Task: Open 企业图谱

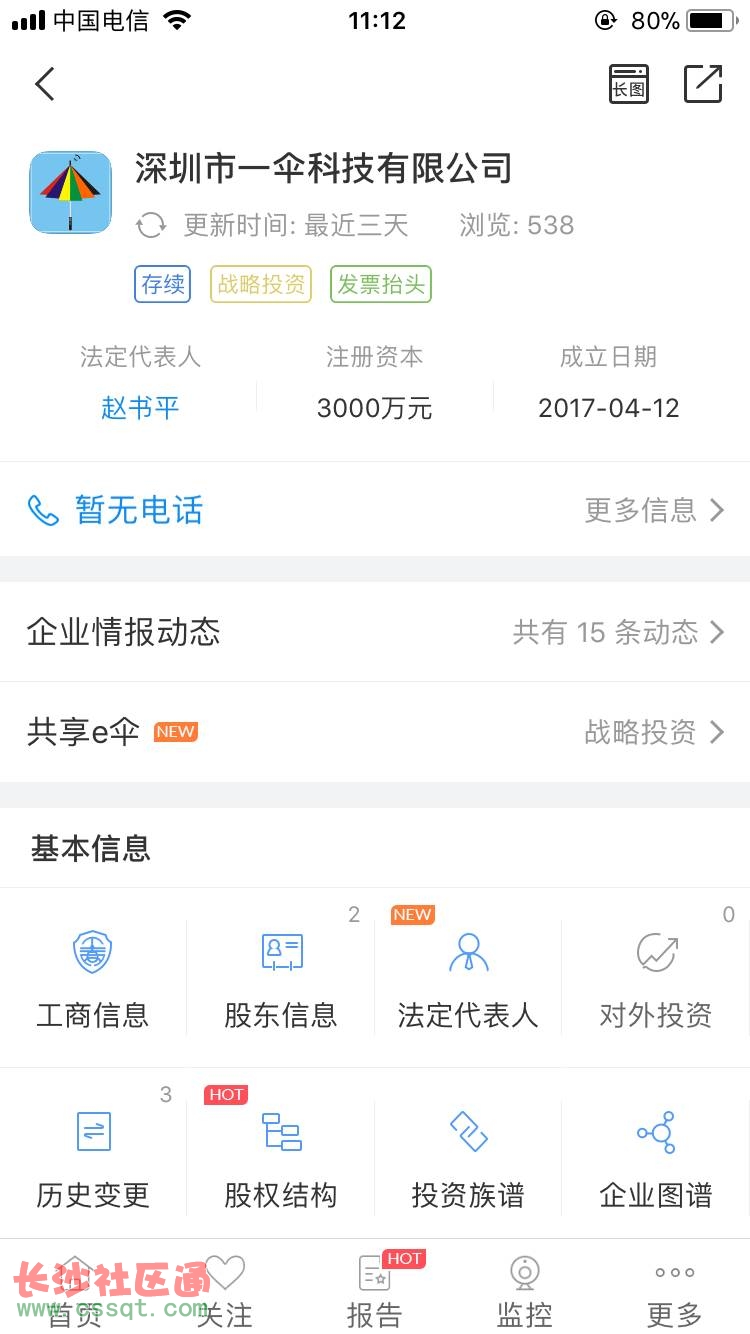Action: click(x=656, y=1158)
